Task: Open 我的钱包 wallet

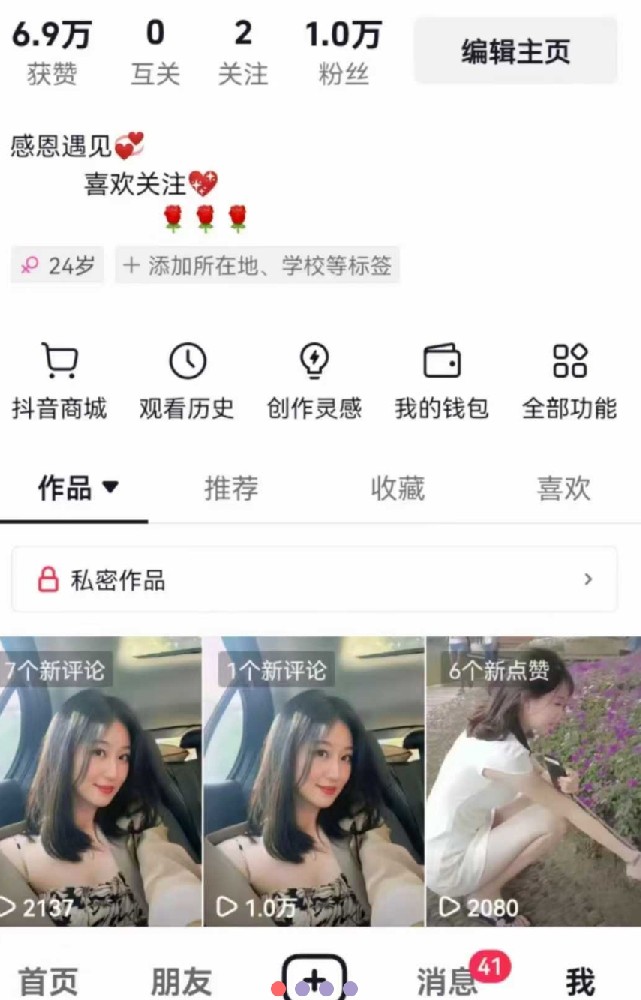Action: click(x=441, y=381)
